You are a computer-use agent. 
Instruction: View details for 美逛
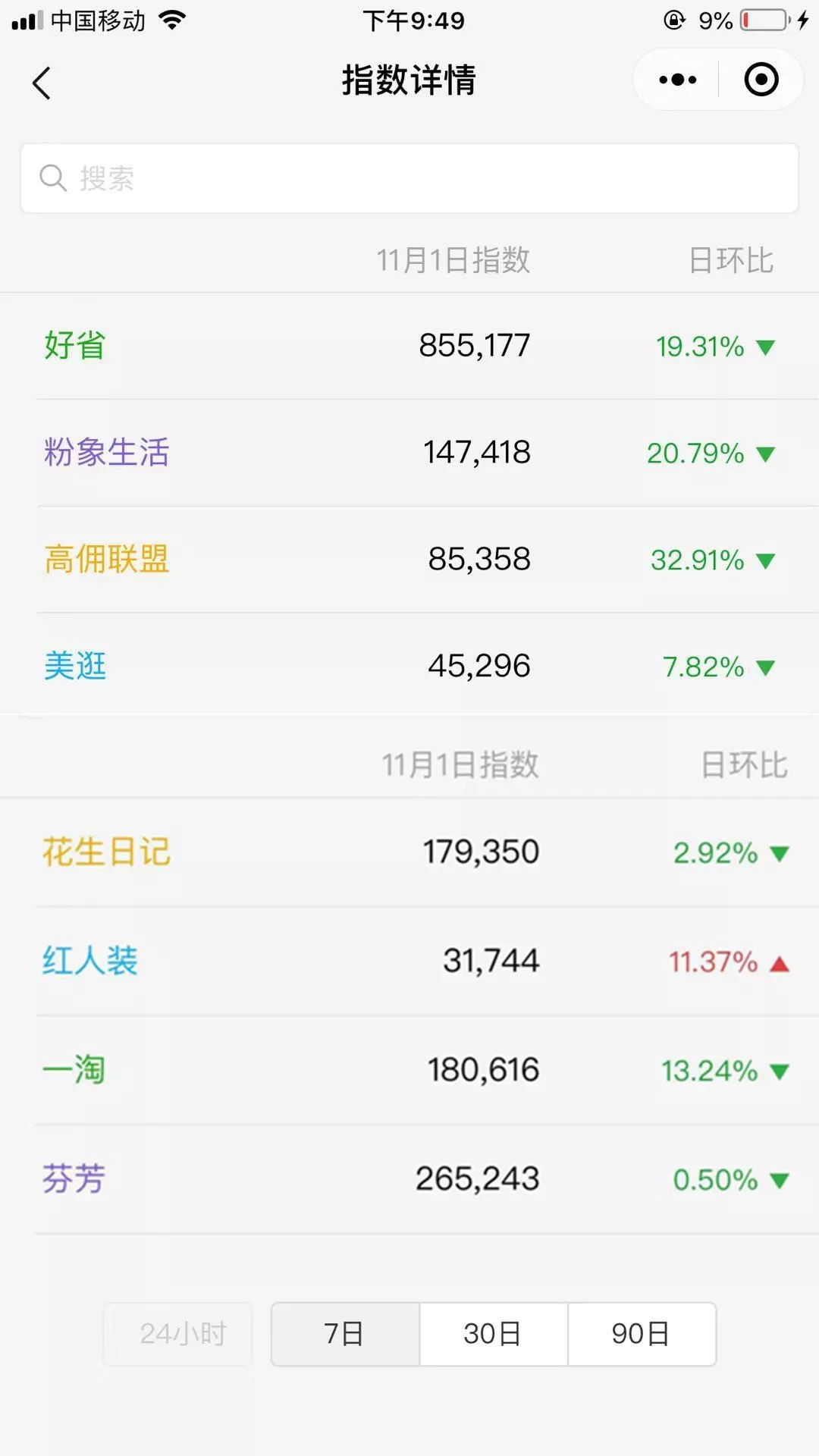point(409,666)
